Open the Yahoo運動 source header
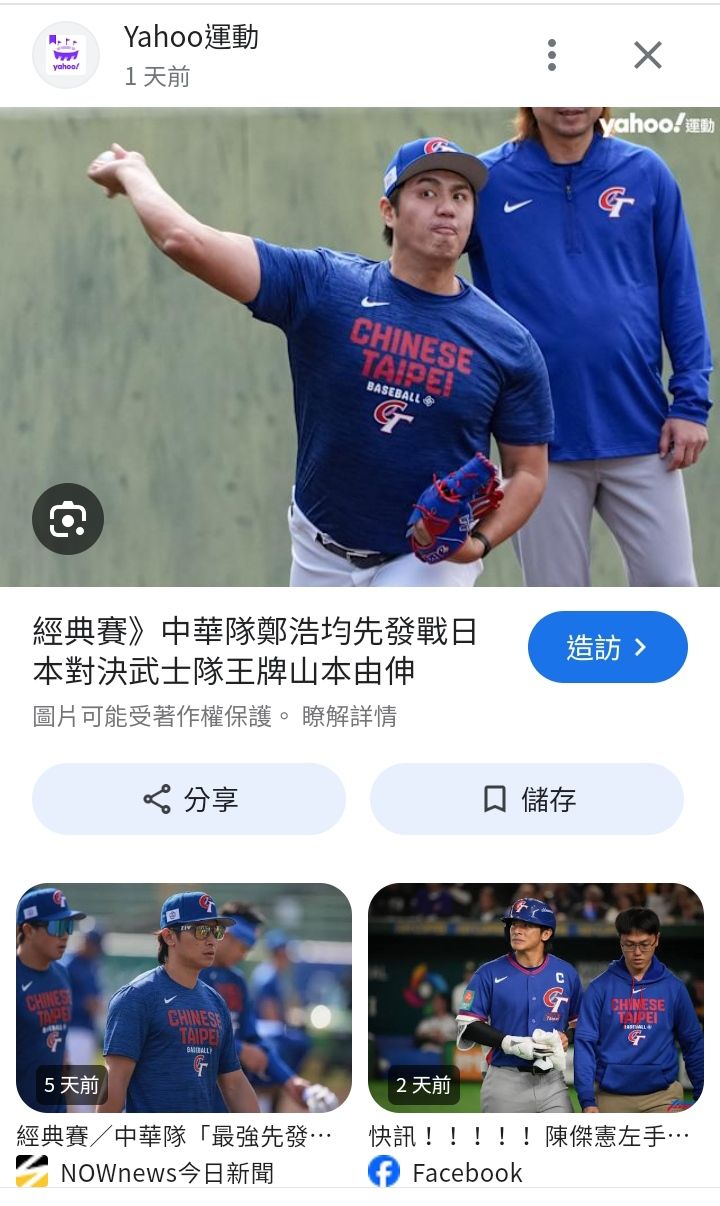 (x=190, y=55)
